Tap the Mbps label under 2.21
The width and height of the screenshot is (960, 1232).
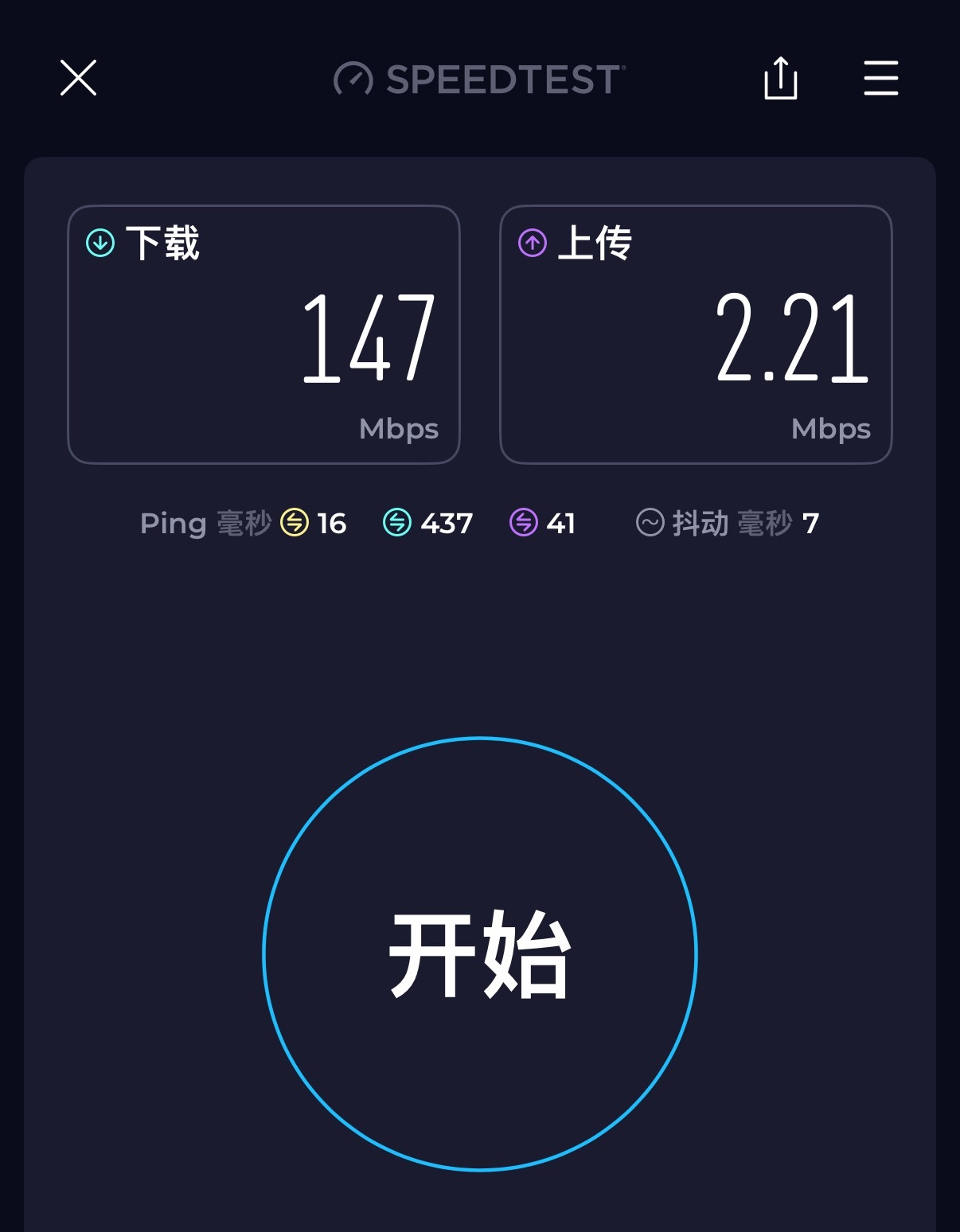[x=830, y=429]
